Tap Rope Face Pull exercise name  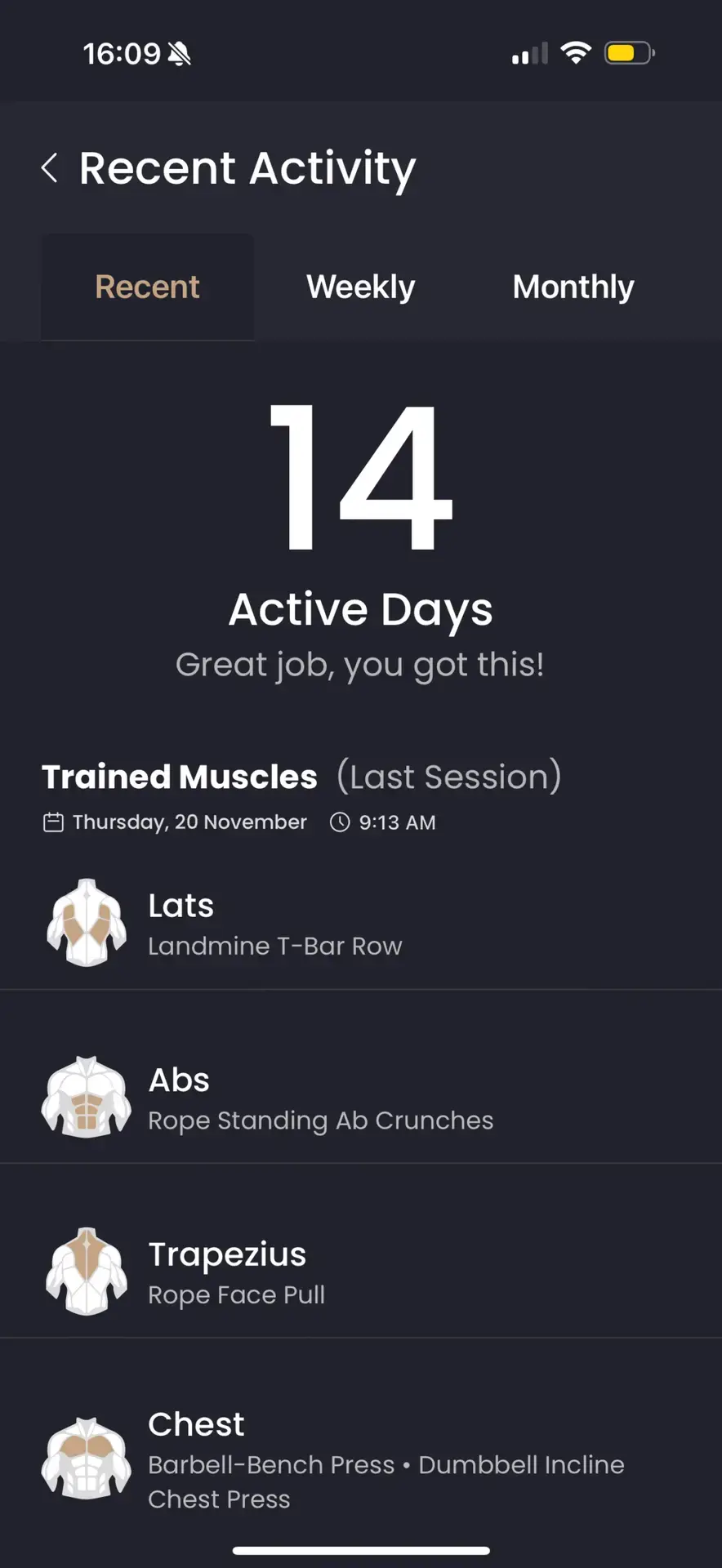(x=236, y=1294)
